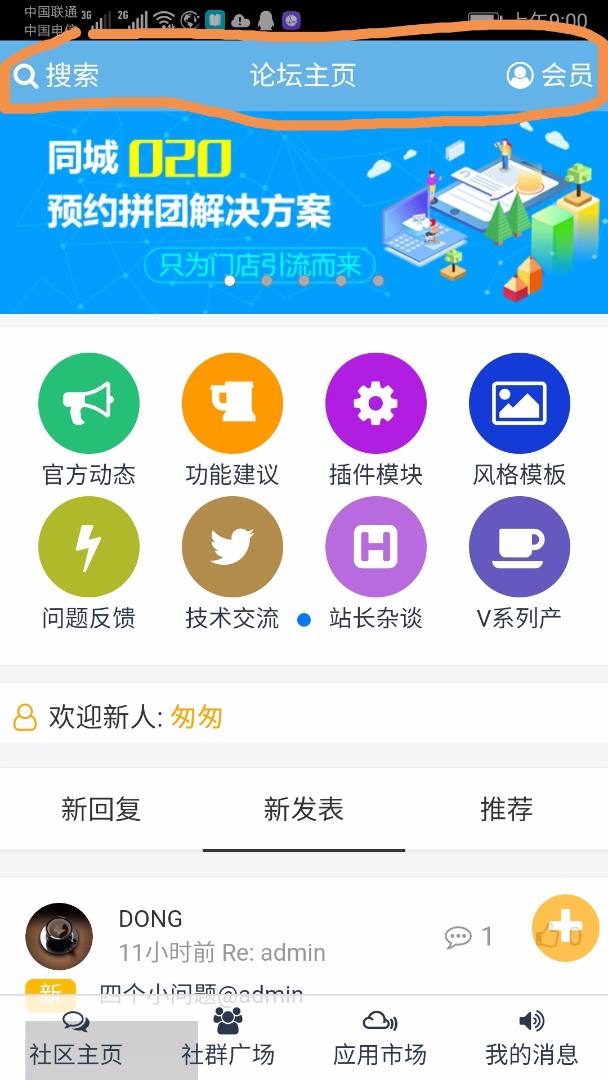Switch to the 推荐 tab

pyautogui.click(x=506, y=809)
